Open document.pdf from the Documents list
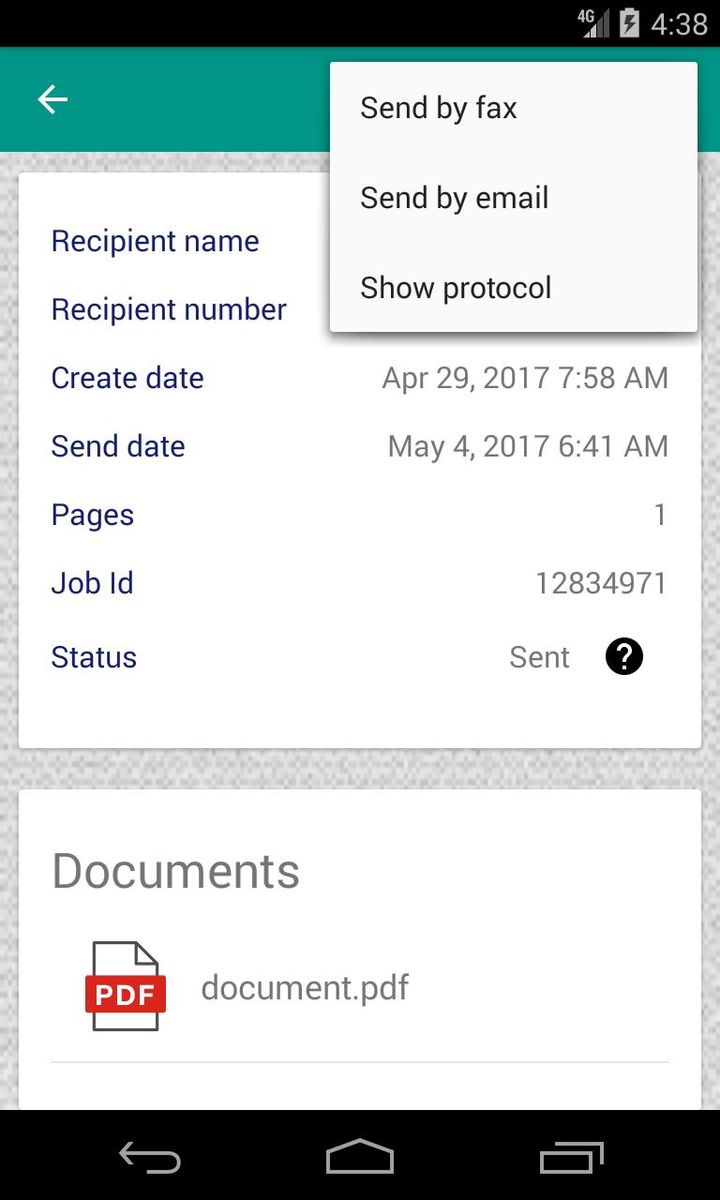 [305, 987]
